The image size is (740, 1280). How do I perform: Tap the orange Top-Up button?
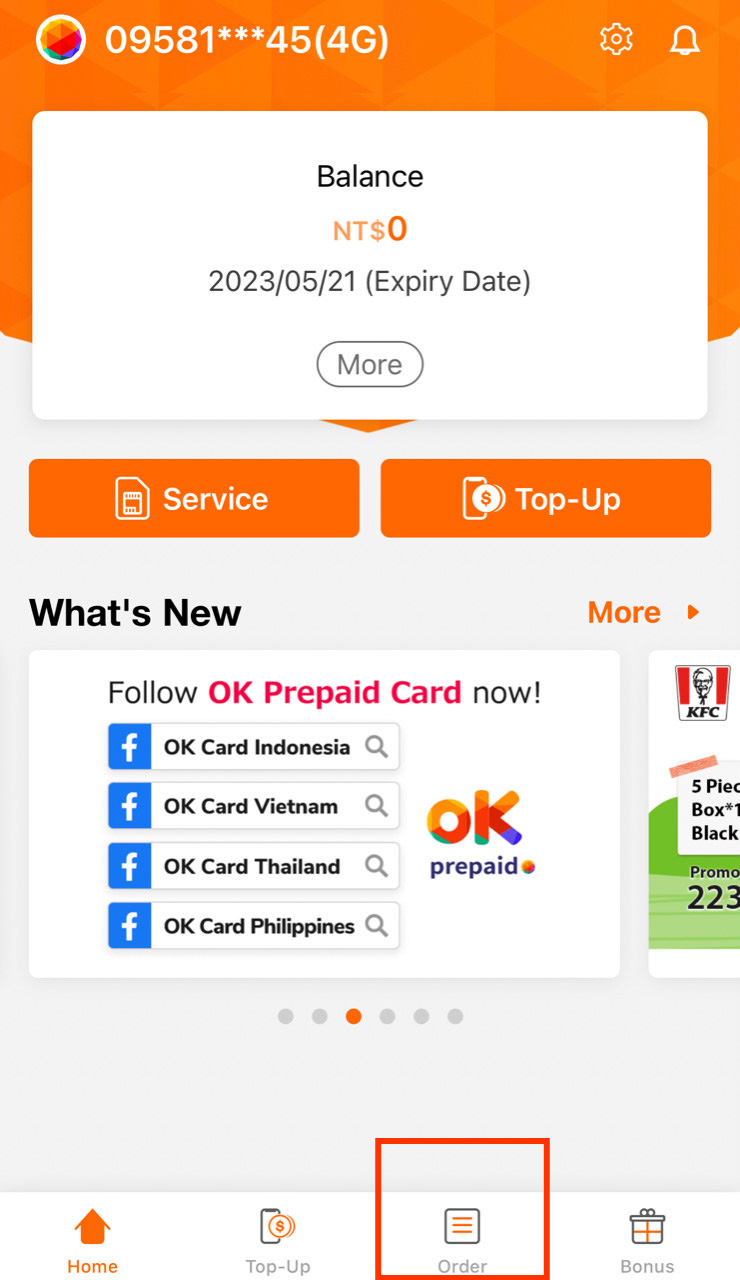point(545,498)
